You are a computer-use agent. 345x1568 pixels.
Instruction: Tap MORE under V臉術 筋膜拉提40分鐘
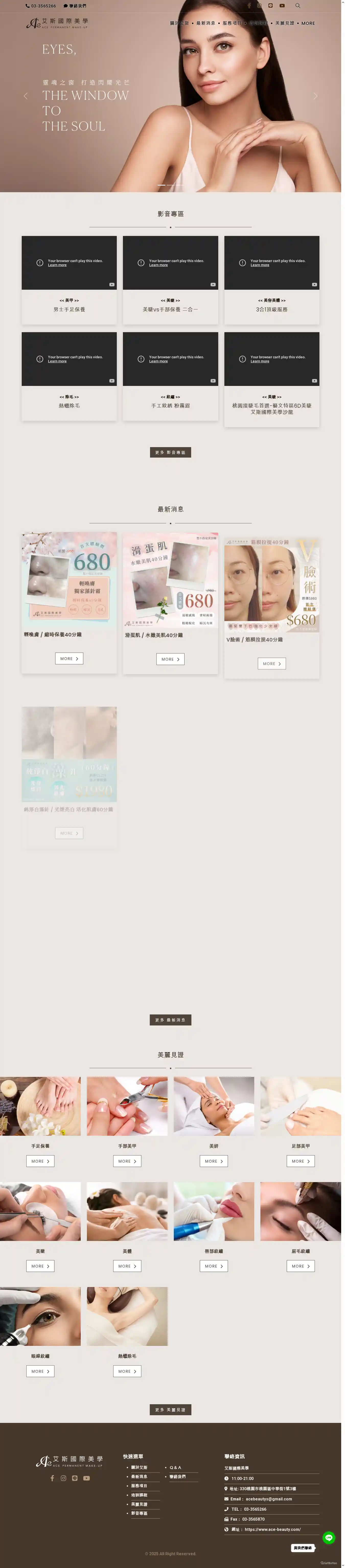tap(271, 664)
